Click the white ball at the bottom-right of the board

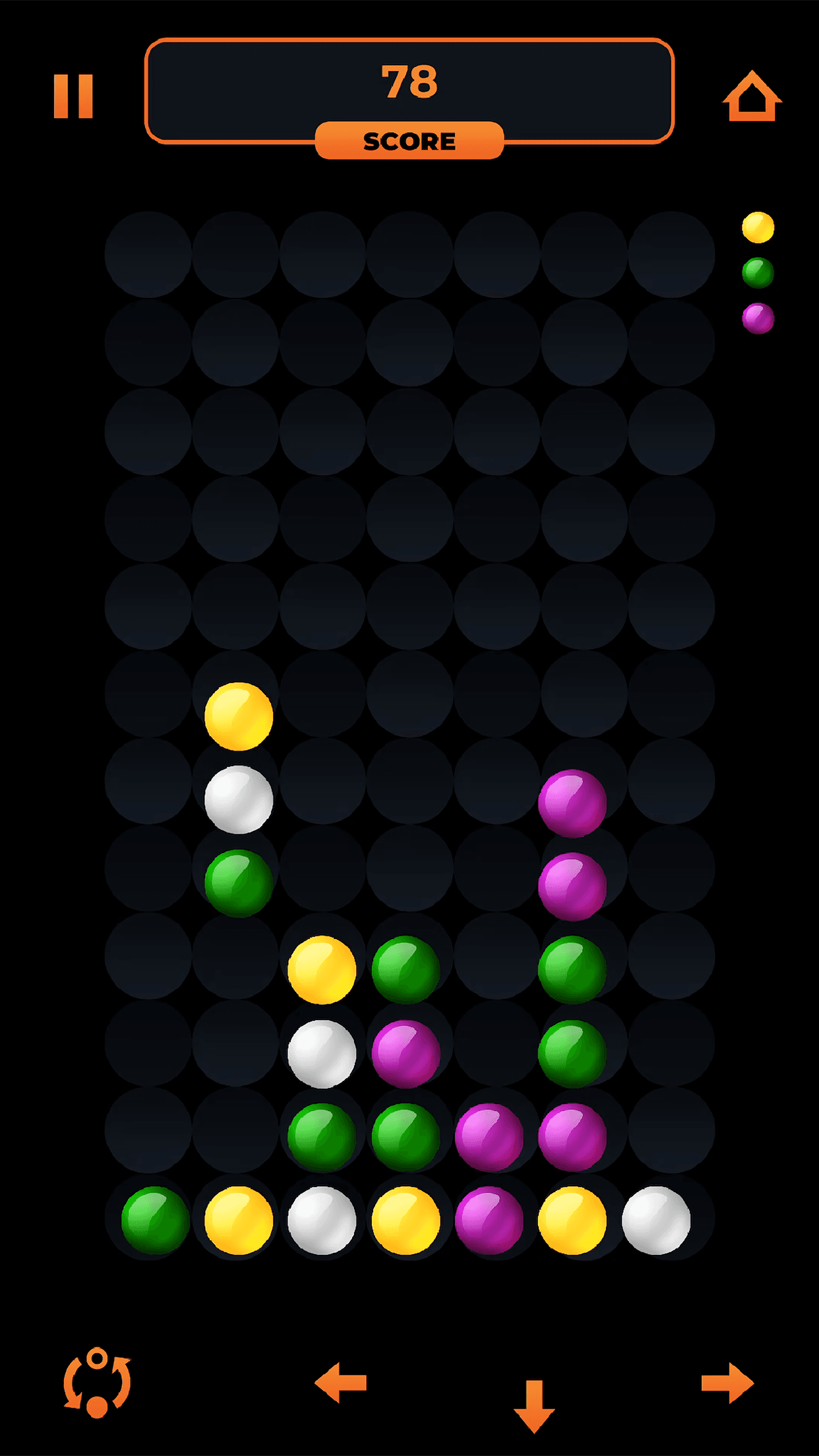[x=657, y=1220]
